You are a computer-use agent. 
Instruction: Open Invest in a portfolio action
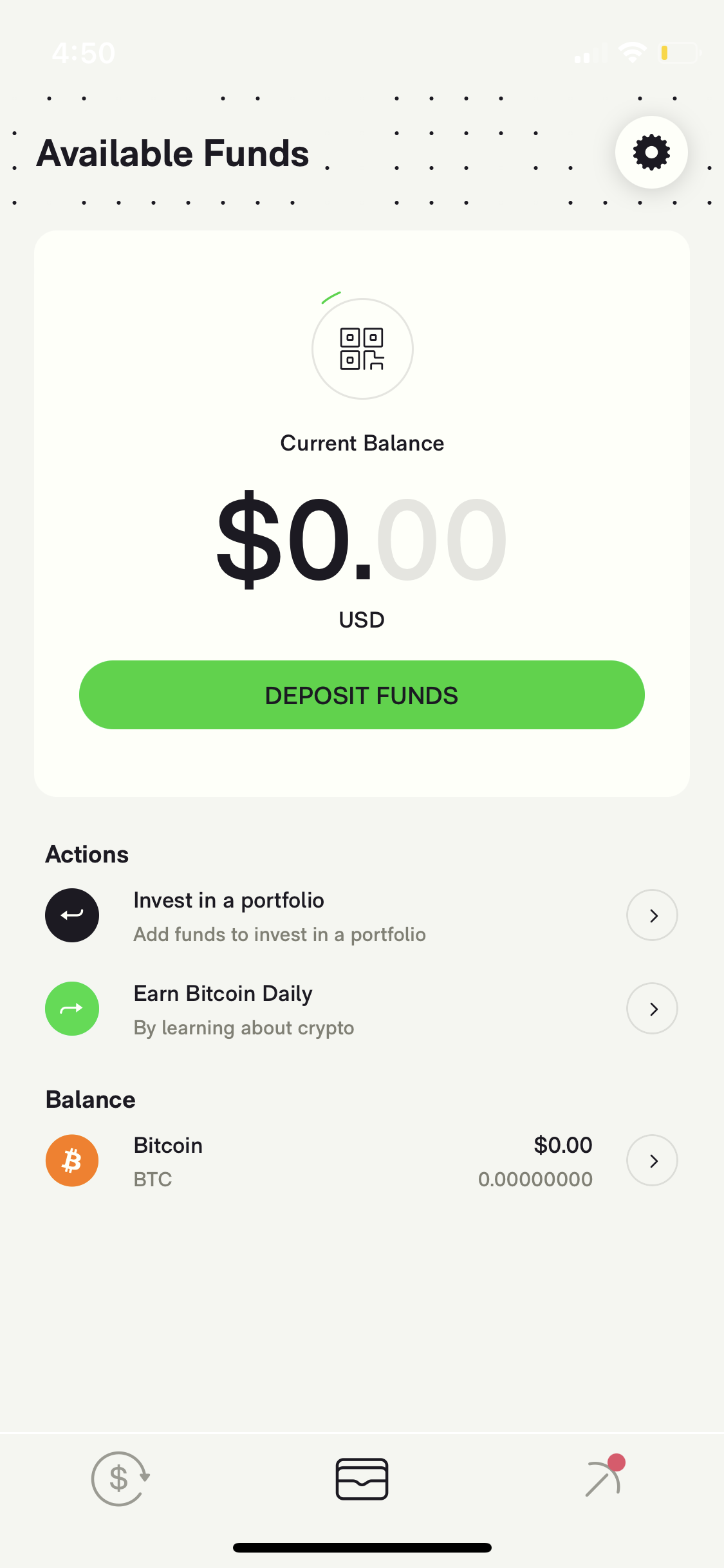[x=651, y=915]
